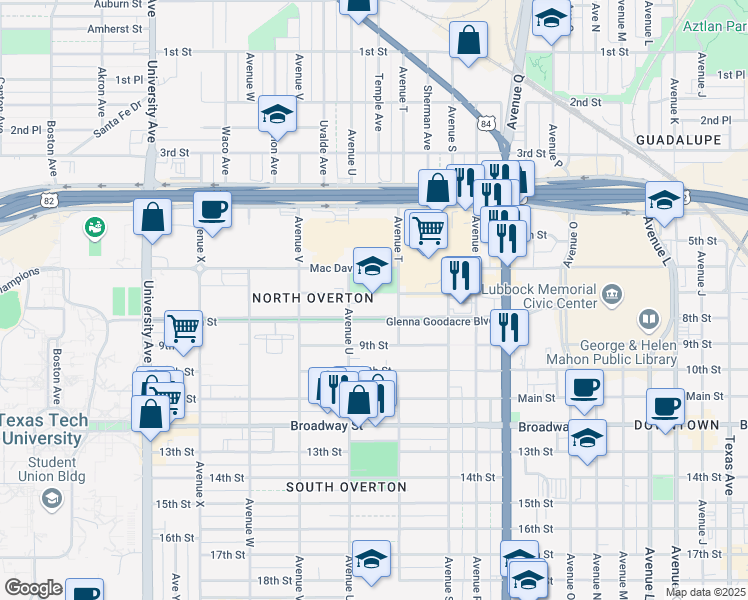Tap the coffee cup marker on 10th St
Screen dimensions: 748x600
click(x=585, y=387)
